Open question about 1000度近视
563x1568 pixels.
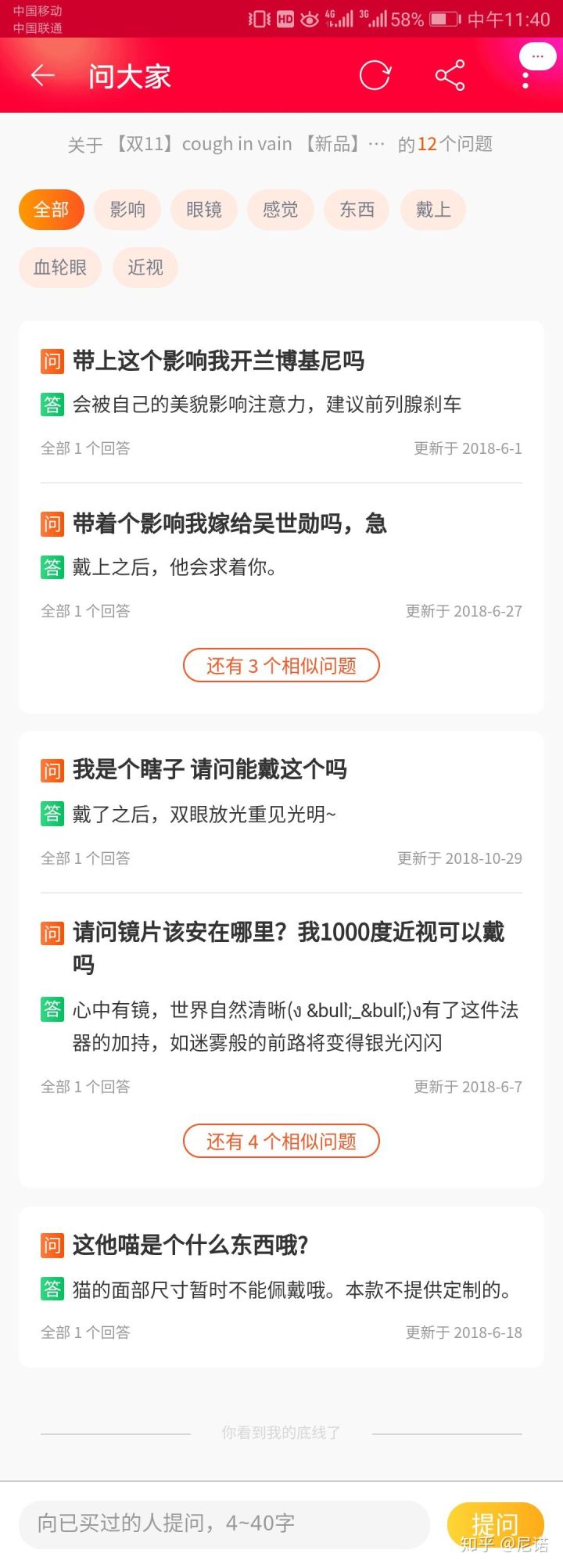click(x=288, y=933)
